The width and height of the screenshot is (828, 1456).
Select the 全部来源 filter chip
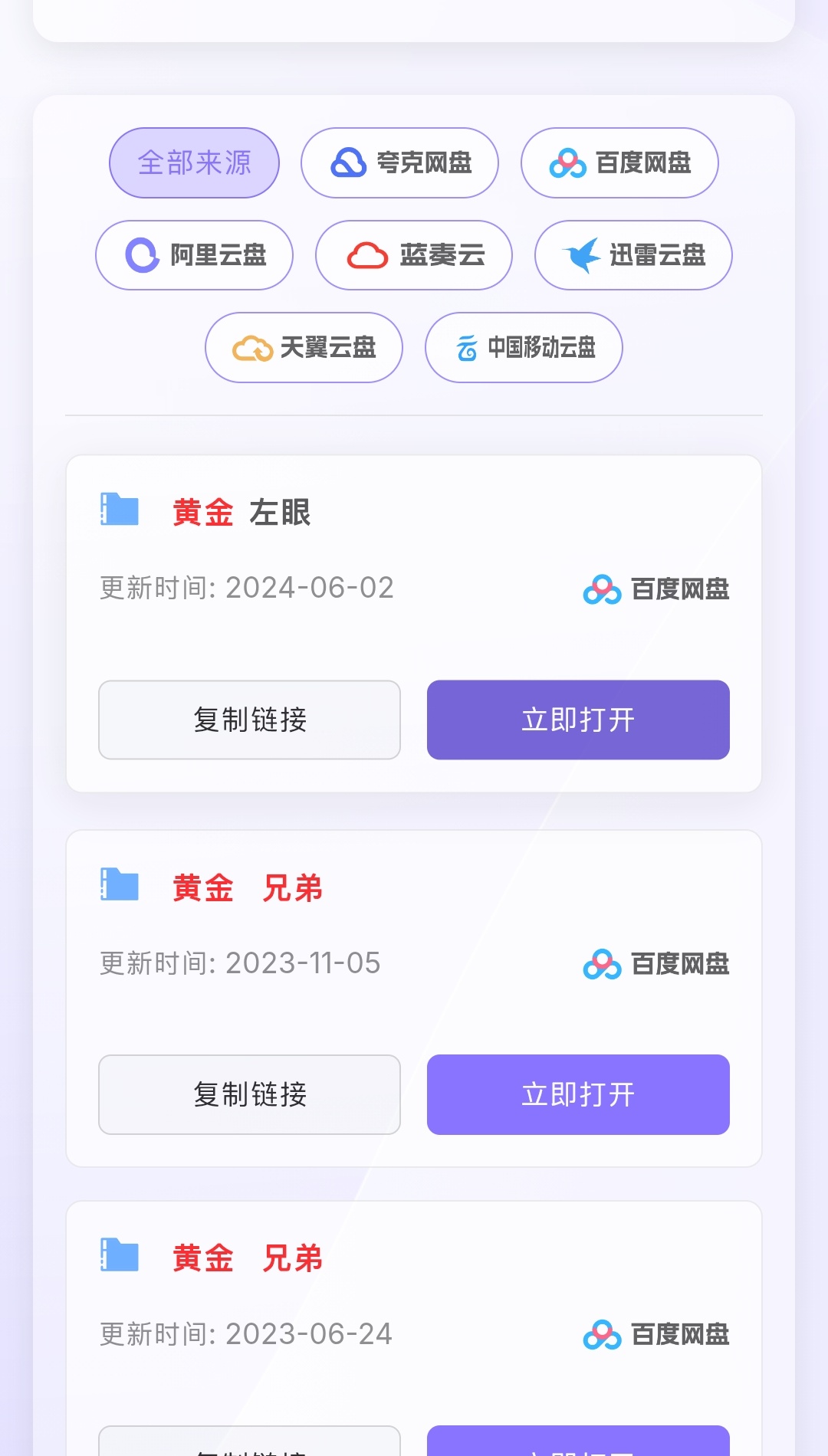(194, 162)
